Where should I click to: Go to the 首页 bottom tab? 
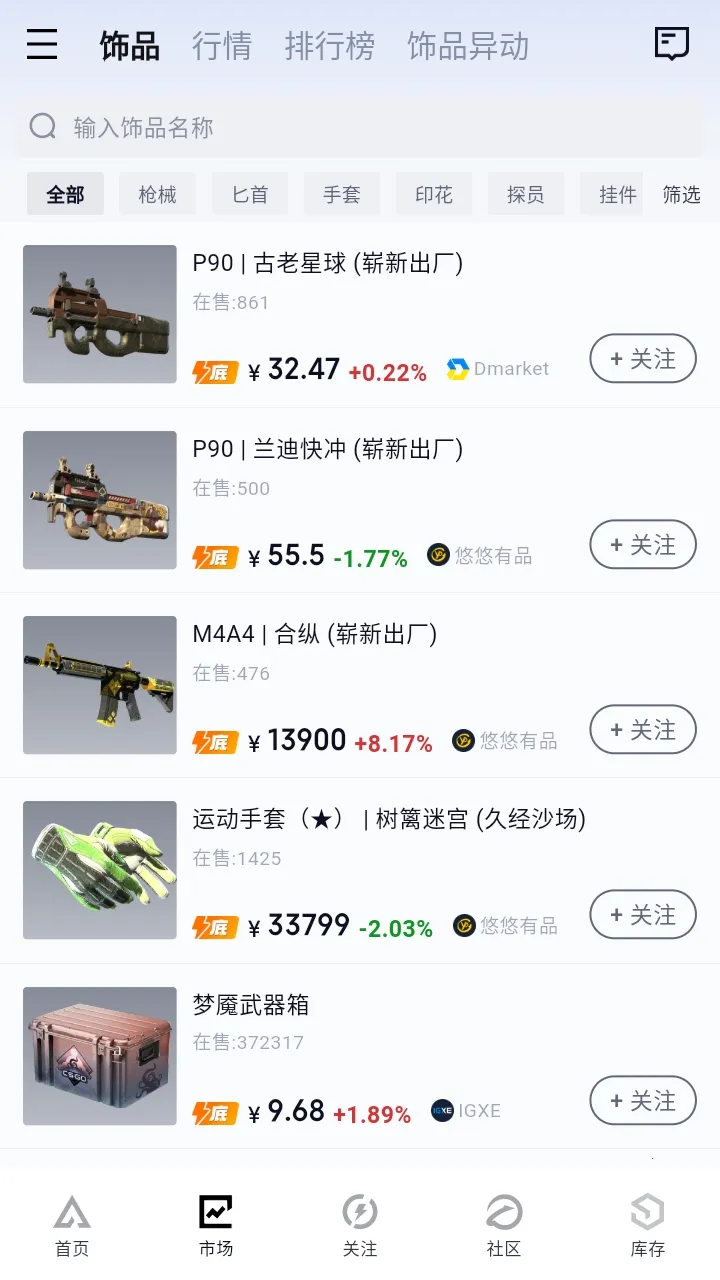click(72, 1226)
